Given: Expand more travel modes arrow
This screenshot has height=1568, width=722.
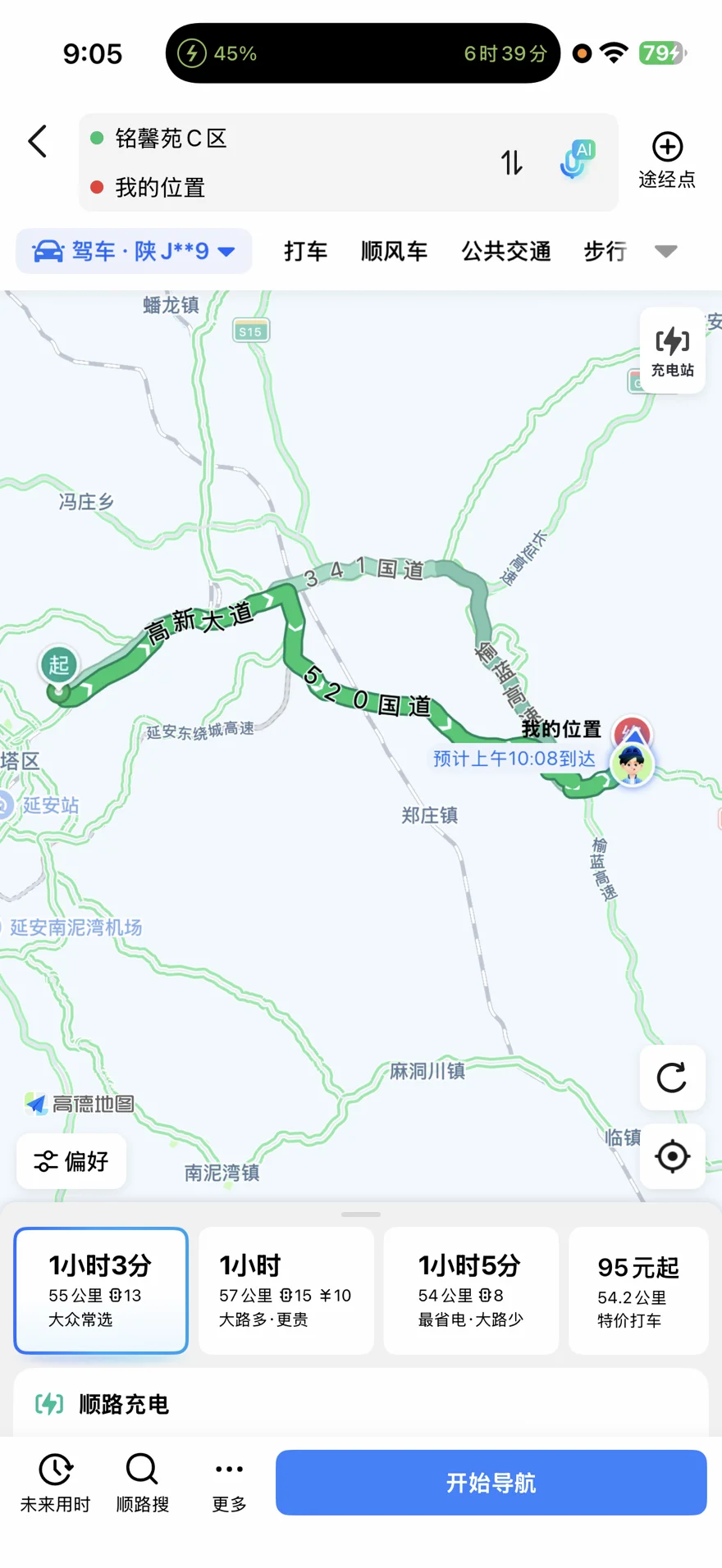Looking at the screenshot, I should [x=666, y=251].
